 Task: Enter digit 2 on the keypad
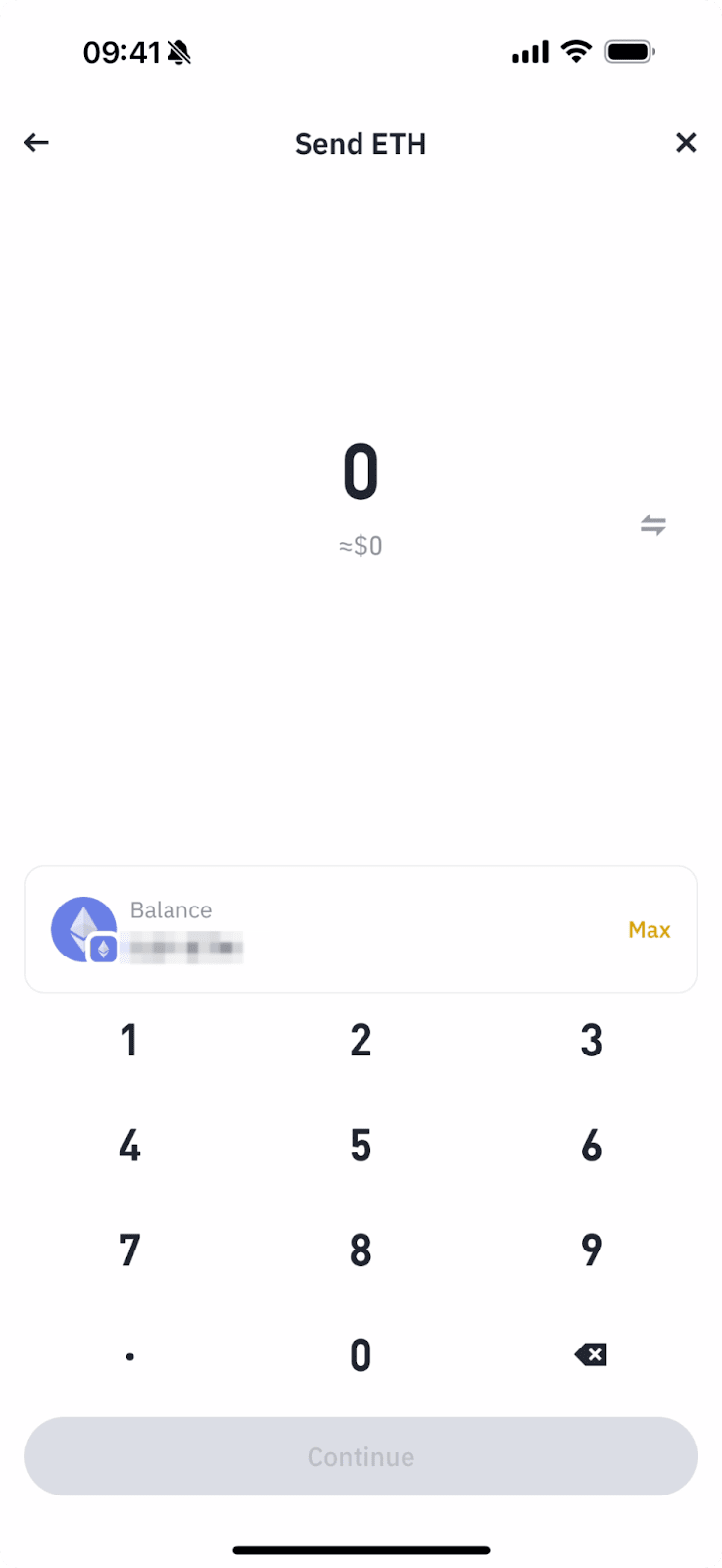pos(361,1041)
